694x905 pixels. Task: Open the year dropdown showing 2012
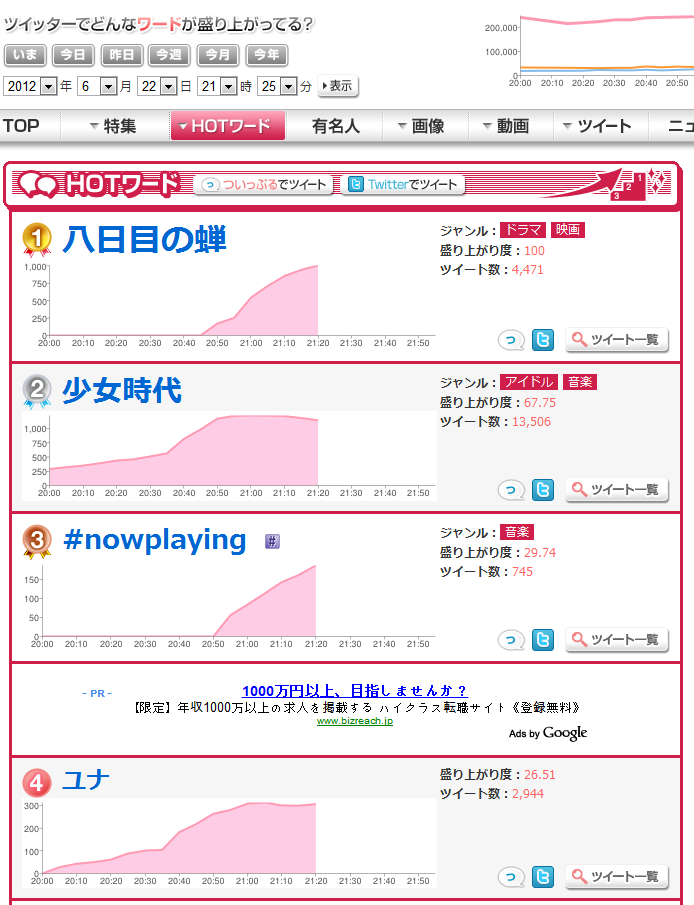tap(31, 87)
